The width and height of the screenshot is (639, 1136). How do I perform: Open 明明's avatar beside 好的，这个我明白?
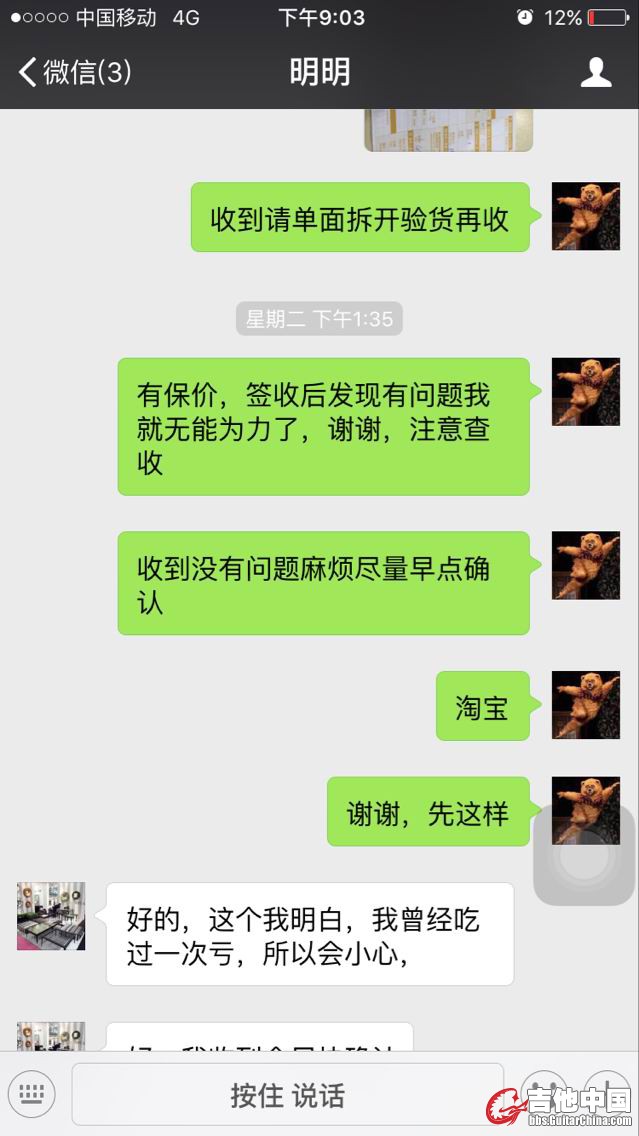point(51,916)
